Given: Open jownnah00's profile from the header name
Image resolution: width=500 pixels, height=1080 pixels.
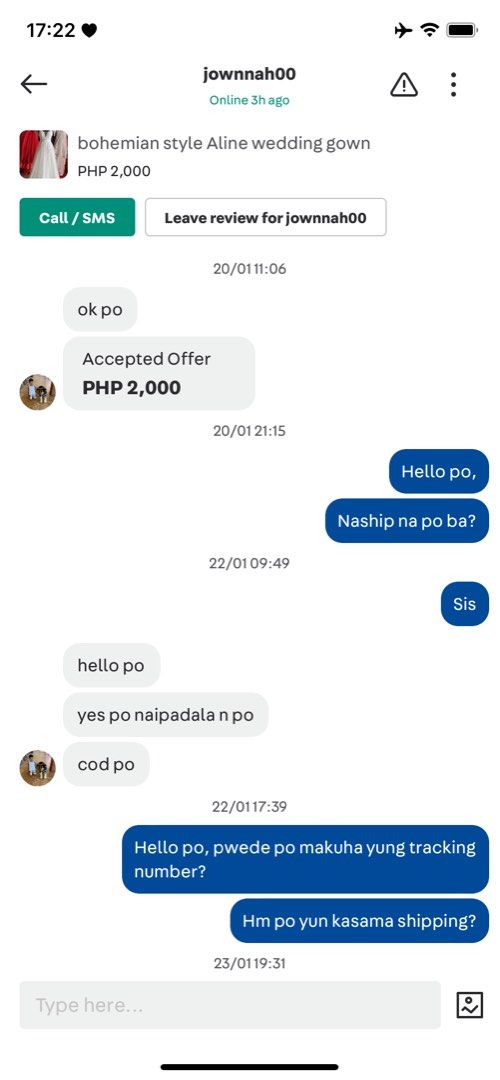Looking at the screenshot, I should tap(249, 74).
